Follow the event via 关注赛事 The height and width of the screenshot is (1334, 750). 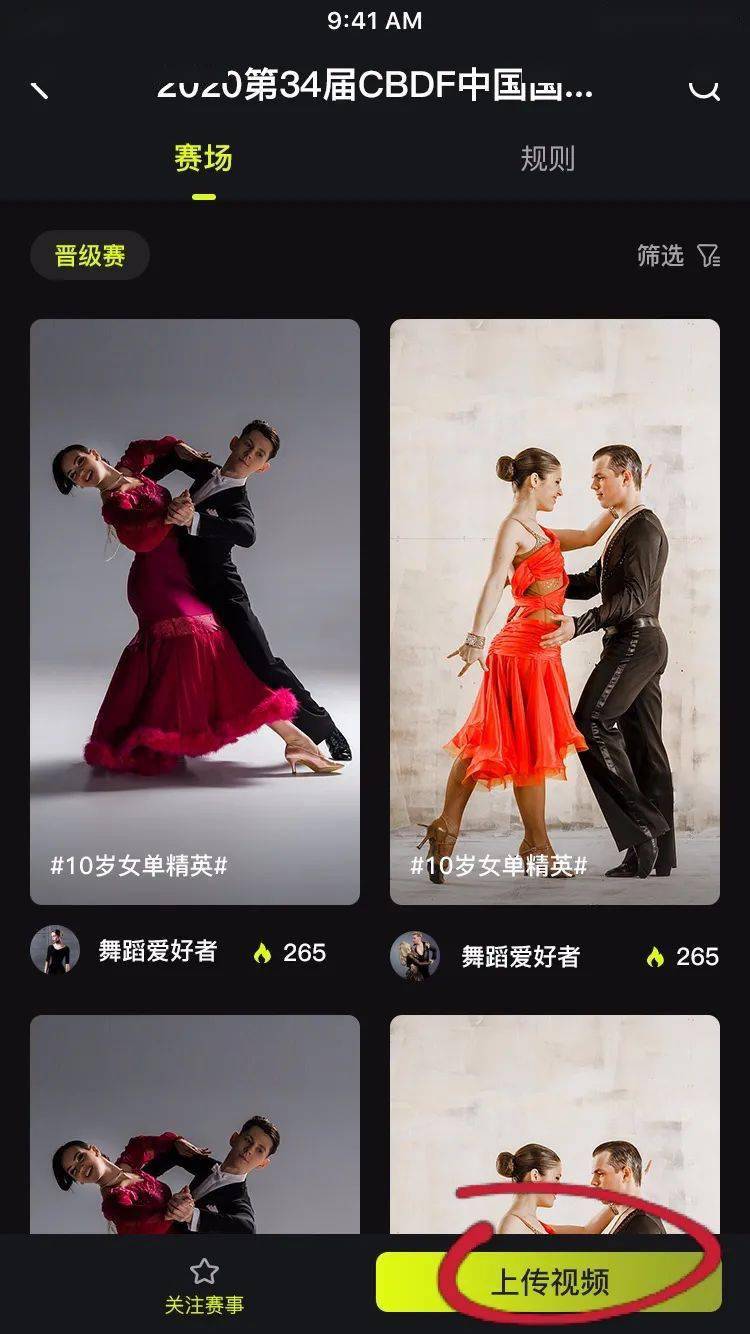204,1286
